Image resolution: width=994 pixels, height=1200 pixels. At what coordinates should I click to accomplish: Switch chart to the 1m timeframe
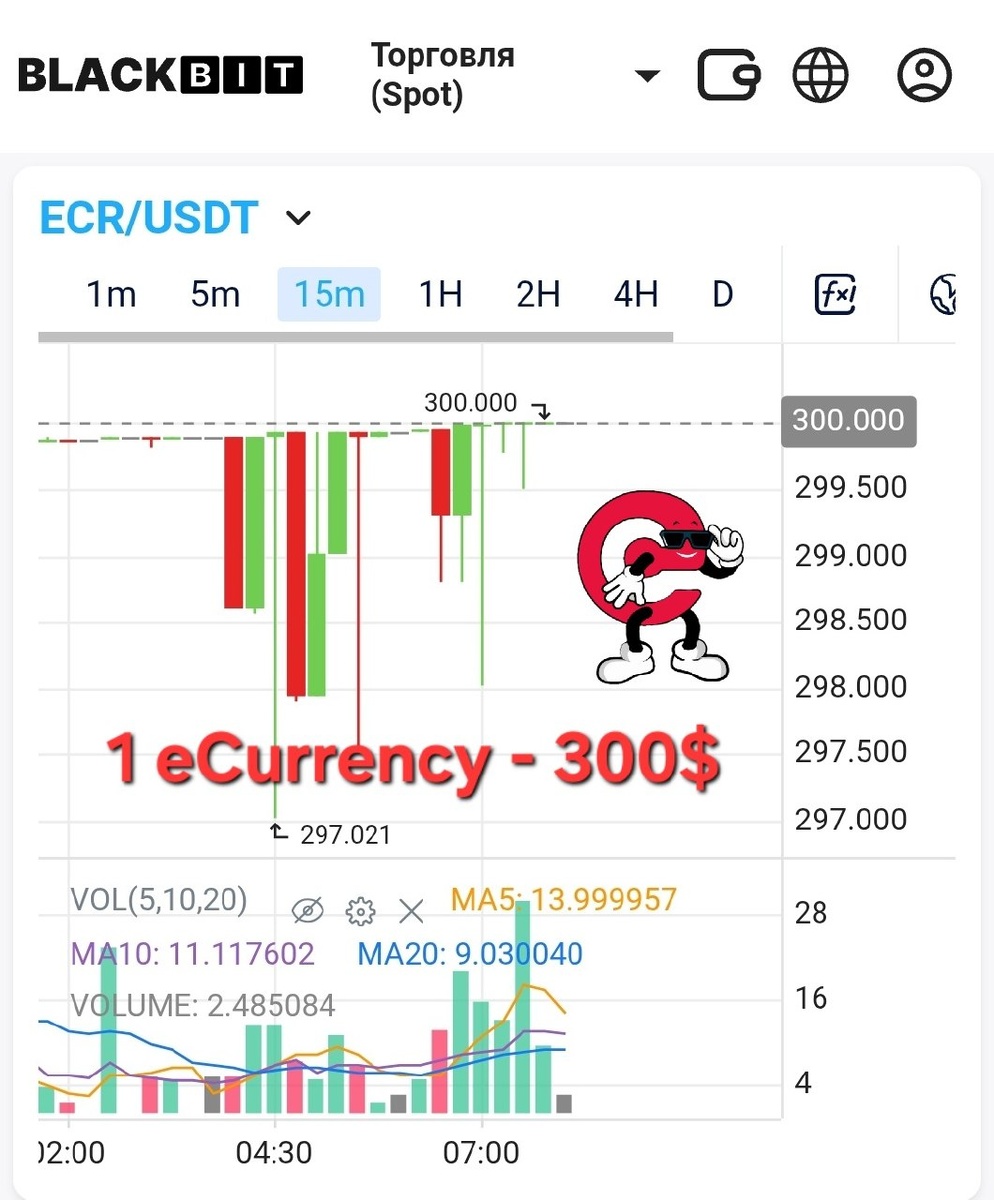click(x=111, y=294)
